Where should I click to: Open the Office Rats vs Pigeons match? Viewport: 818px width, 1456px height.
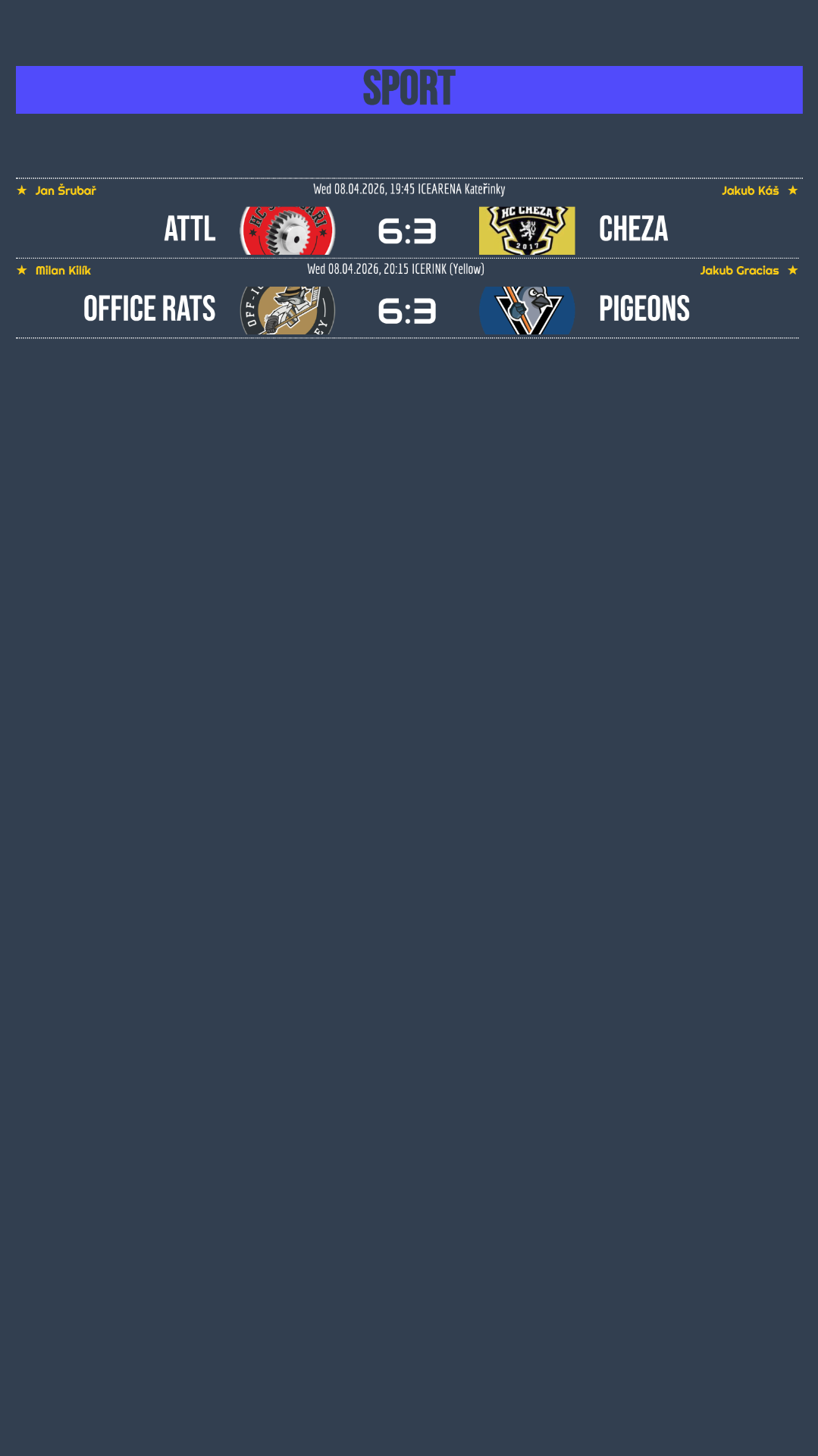click(x=407, y=311)
